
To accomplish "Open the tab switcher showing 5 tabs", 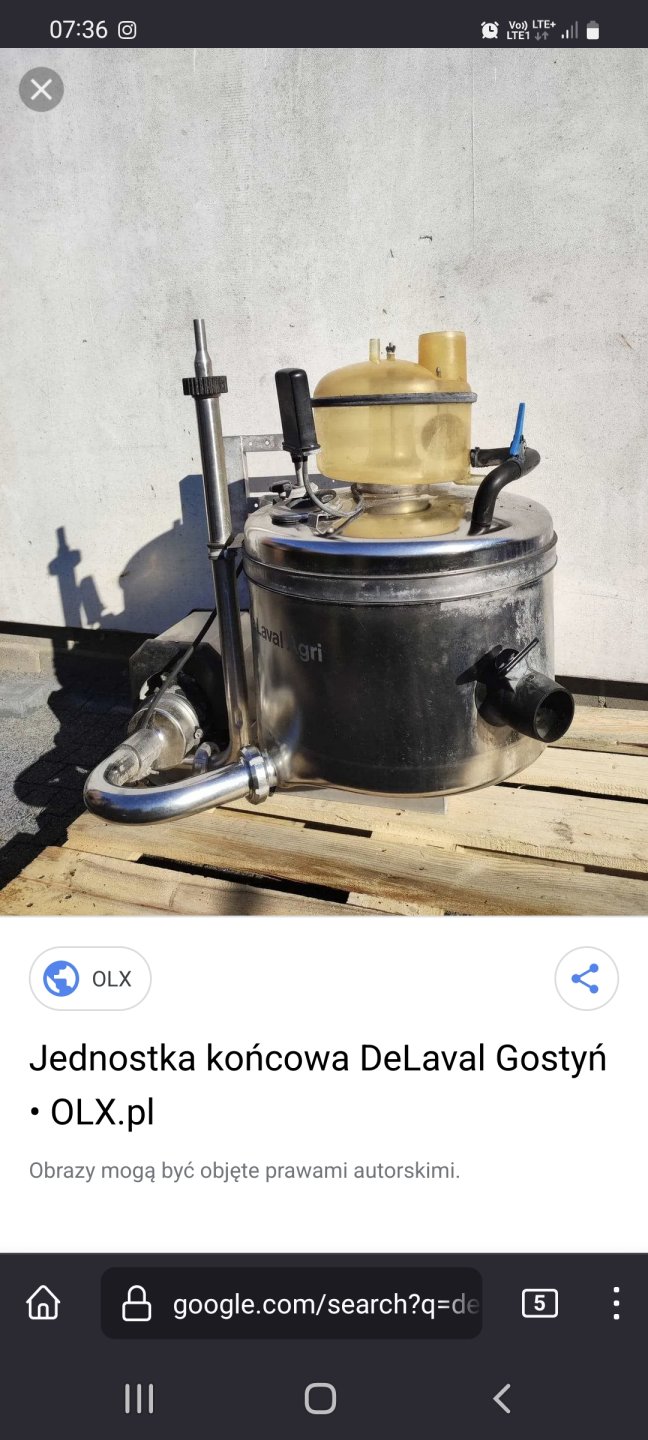I will [539, 1303].
